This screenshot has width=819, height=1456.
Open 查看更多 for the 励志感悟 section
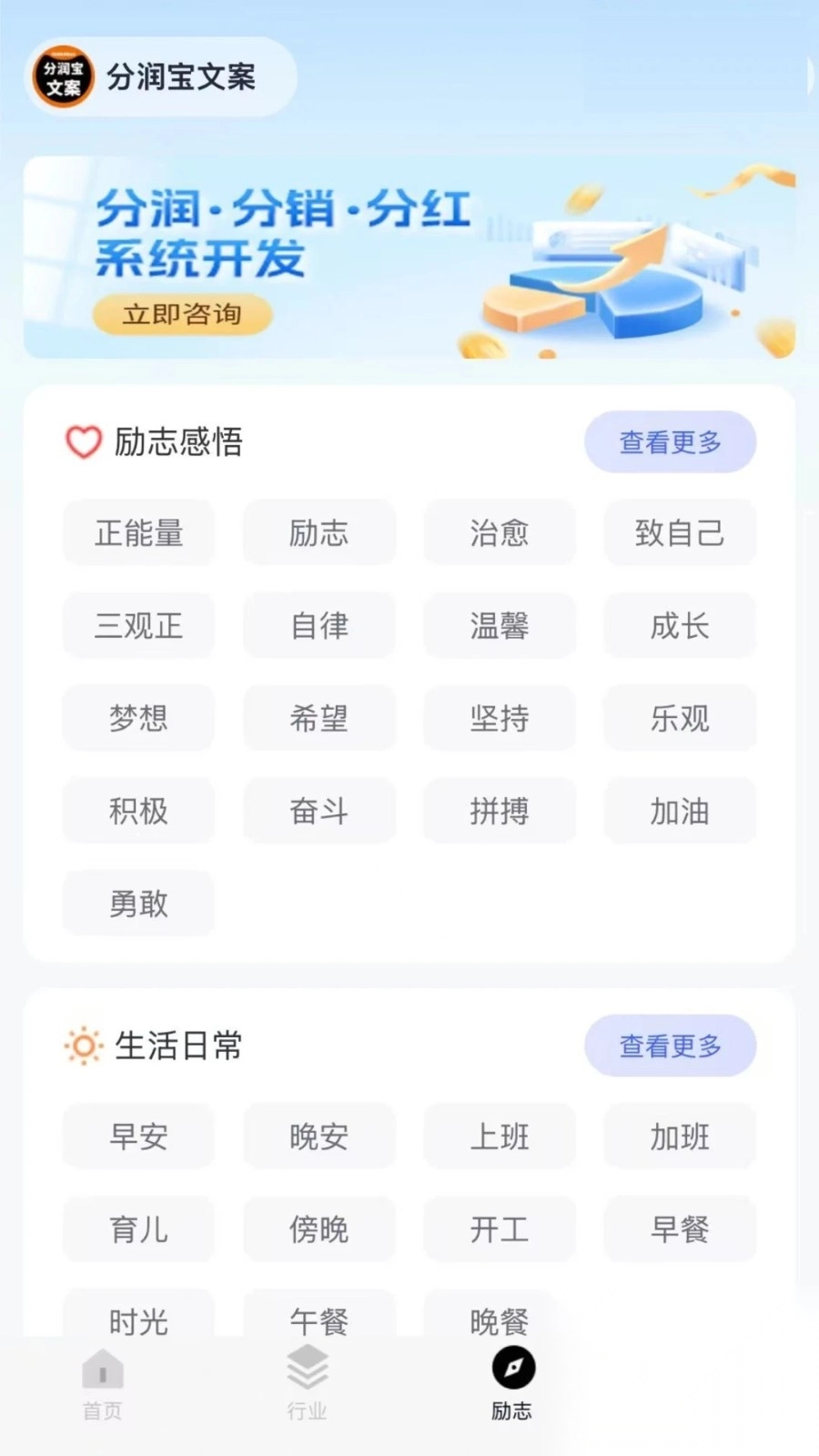click(x=670, y=442)
